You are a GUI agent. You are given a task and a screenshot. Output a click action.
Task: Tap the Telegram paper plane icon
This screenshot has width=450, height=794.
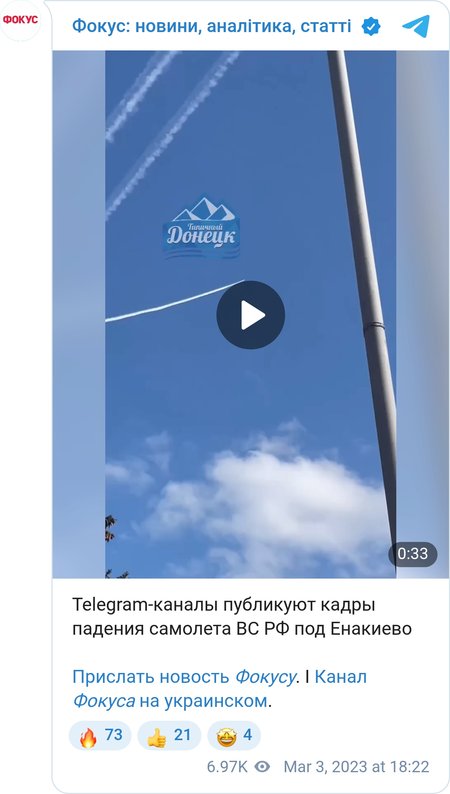pyautogui.click(x=416, y=26)
